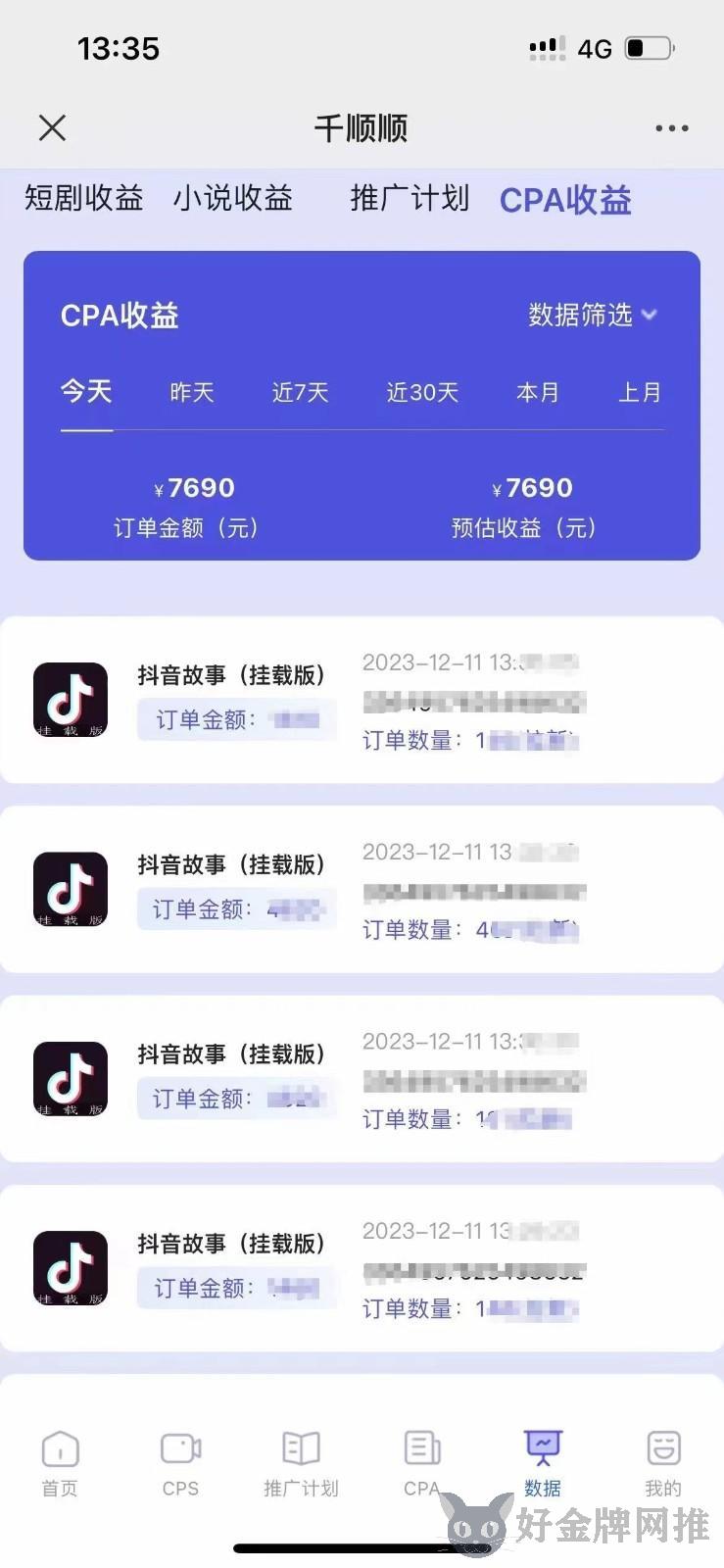
Task: Open the three-dot overflow menu
Action: tap(671, 128)
